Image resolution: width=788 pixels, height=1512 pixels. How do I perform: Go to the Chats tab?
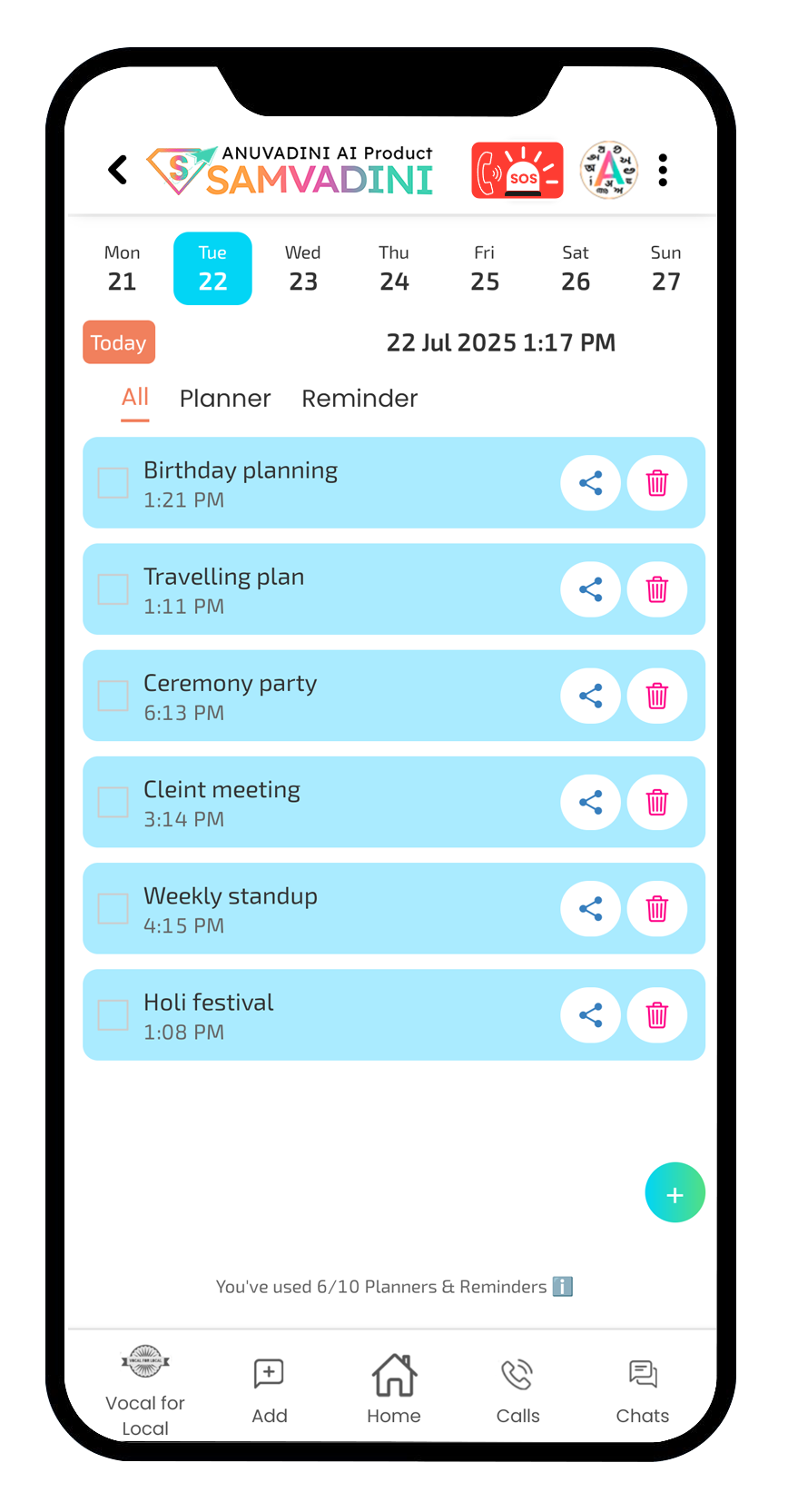642,1390
